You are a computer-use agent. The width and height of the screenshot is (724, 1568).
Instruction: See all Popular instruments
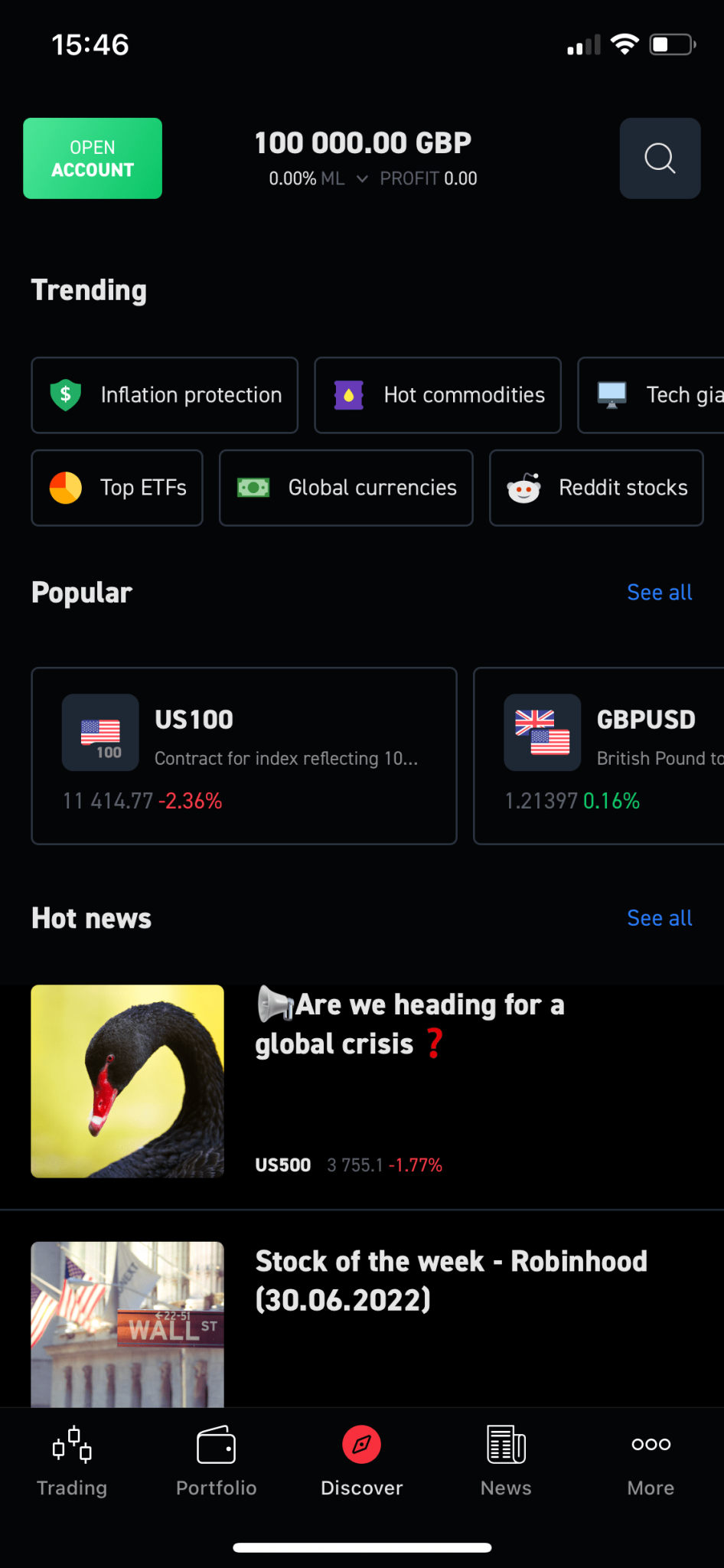point(660,592)
